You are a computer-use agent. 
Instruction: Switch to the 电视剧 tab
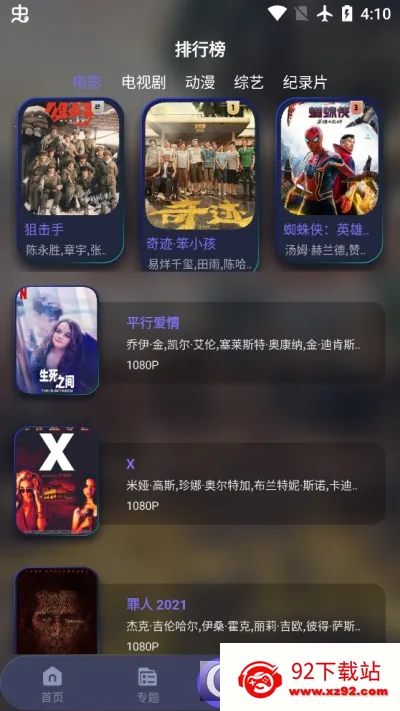[143, 83]
